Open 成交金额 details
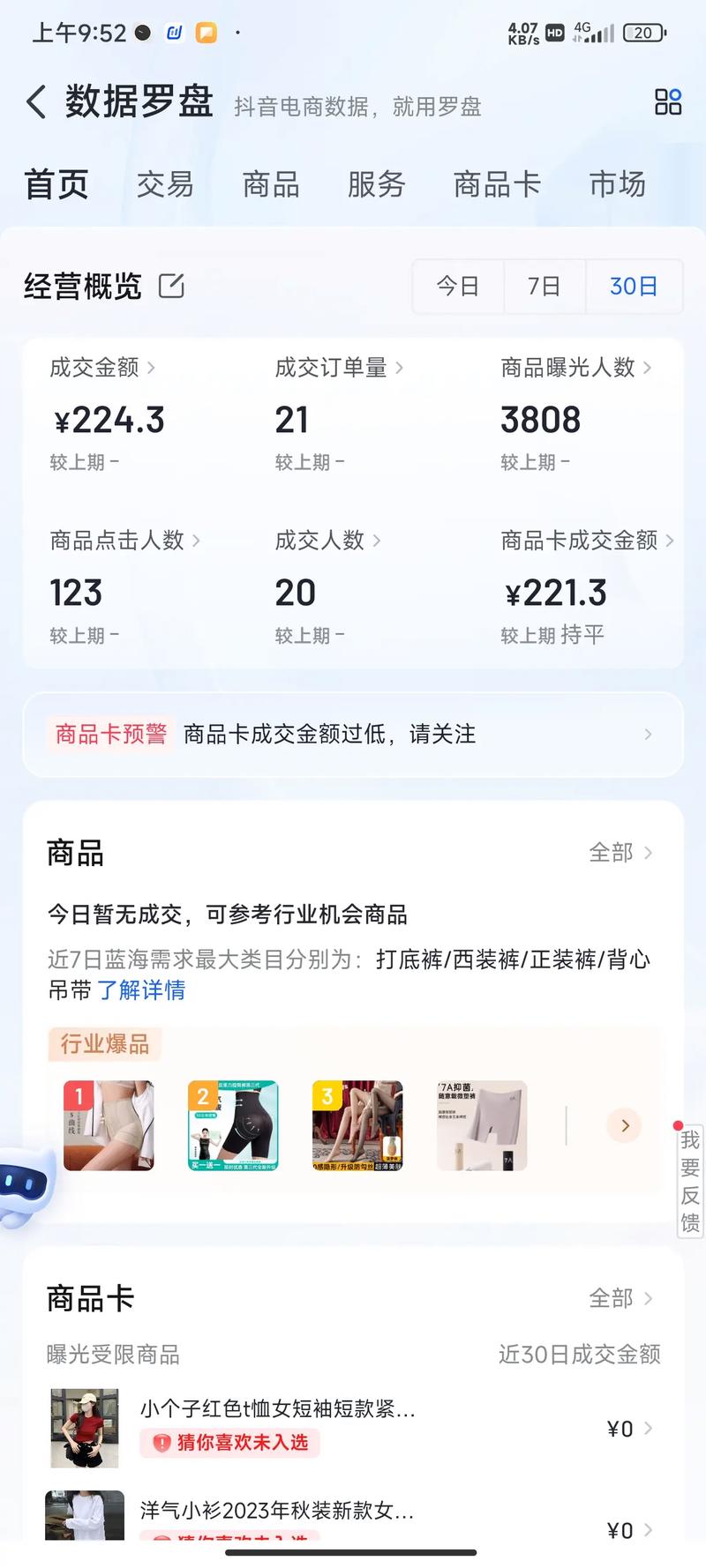This screenshot has width=706, height=1568. (x=102, y=368)
